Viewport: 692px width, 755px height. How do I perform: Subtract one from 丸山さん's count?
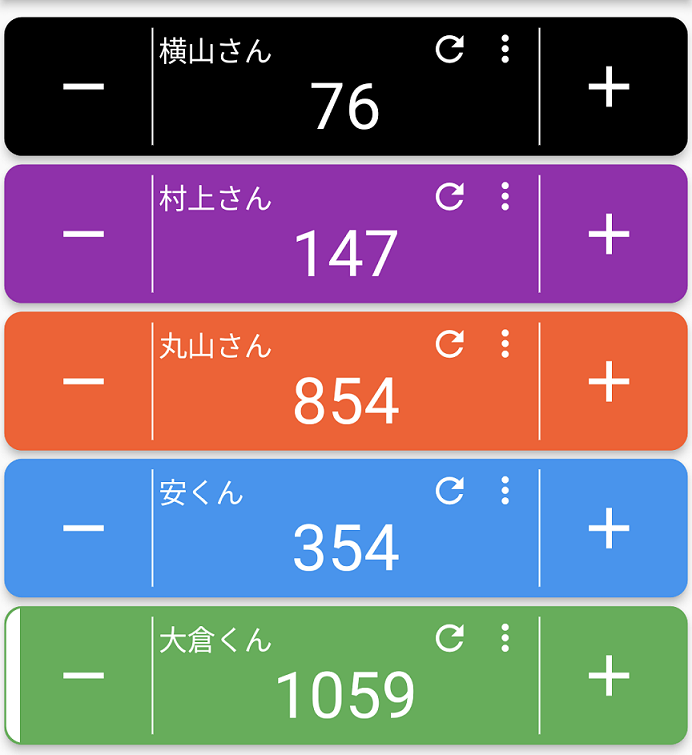point(83,381)
